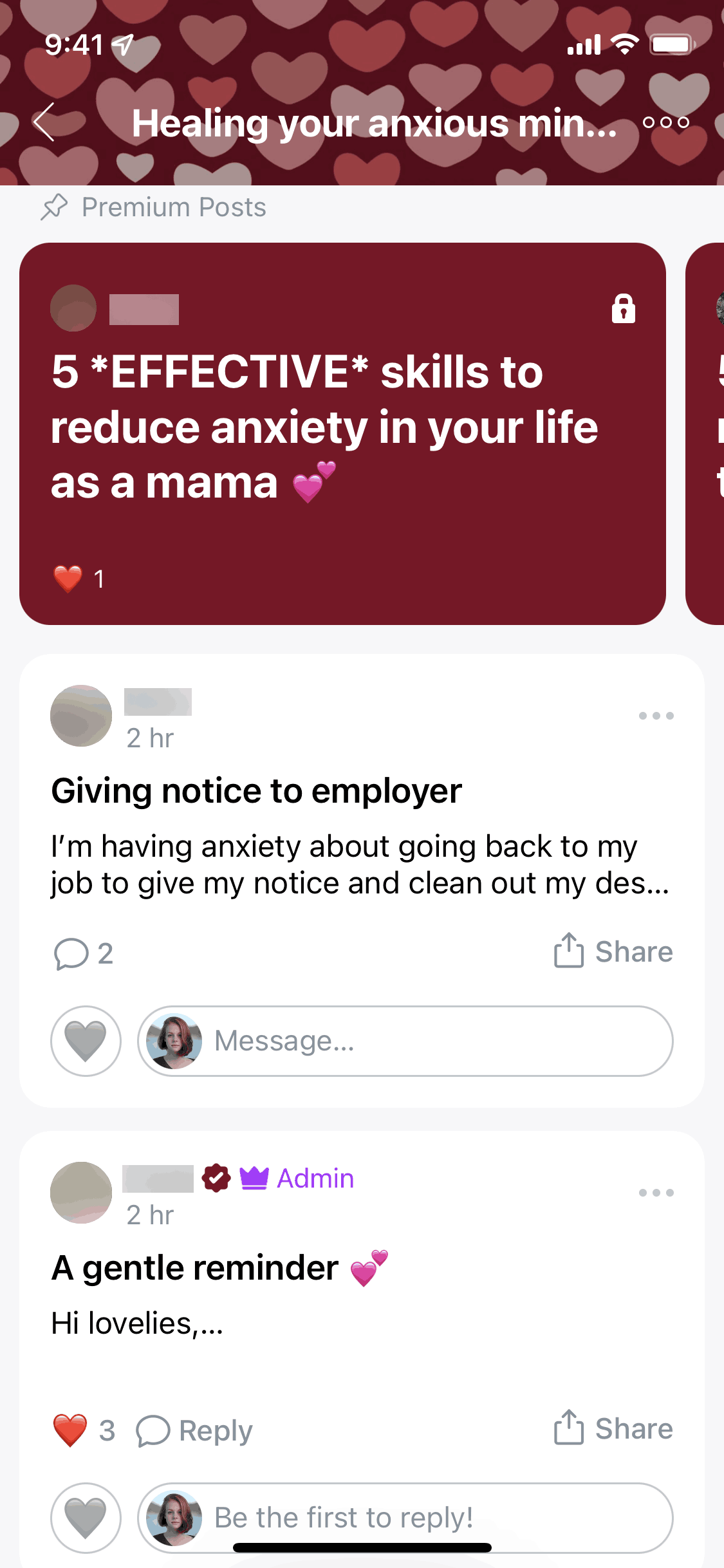Like the Giving notice to employer post
This screenshot has height=1568, width=724.
[x=86, y=1041]
